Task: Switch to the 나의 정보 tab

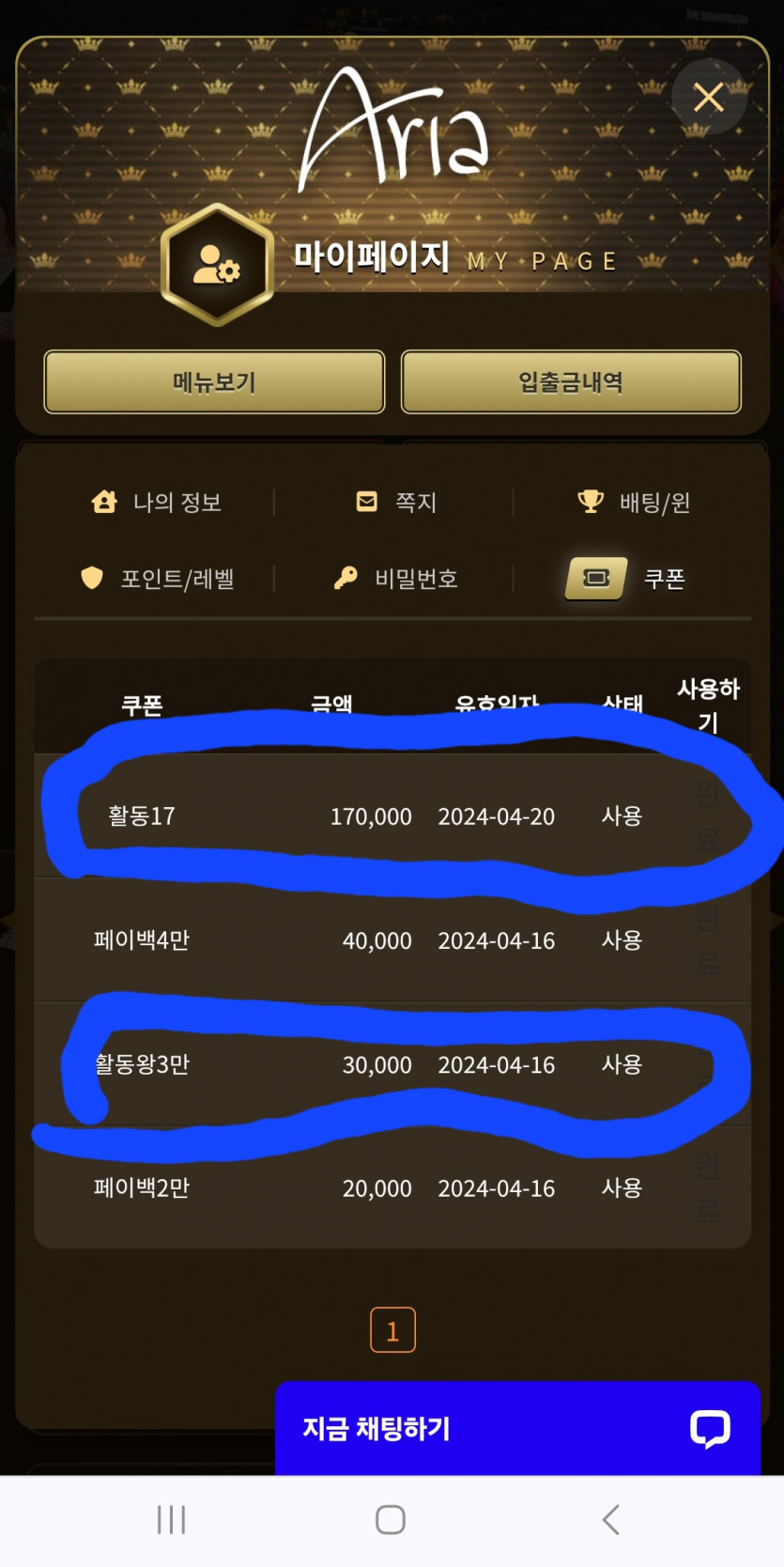Action: pyautogui.click(x=157, y=503)
